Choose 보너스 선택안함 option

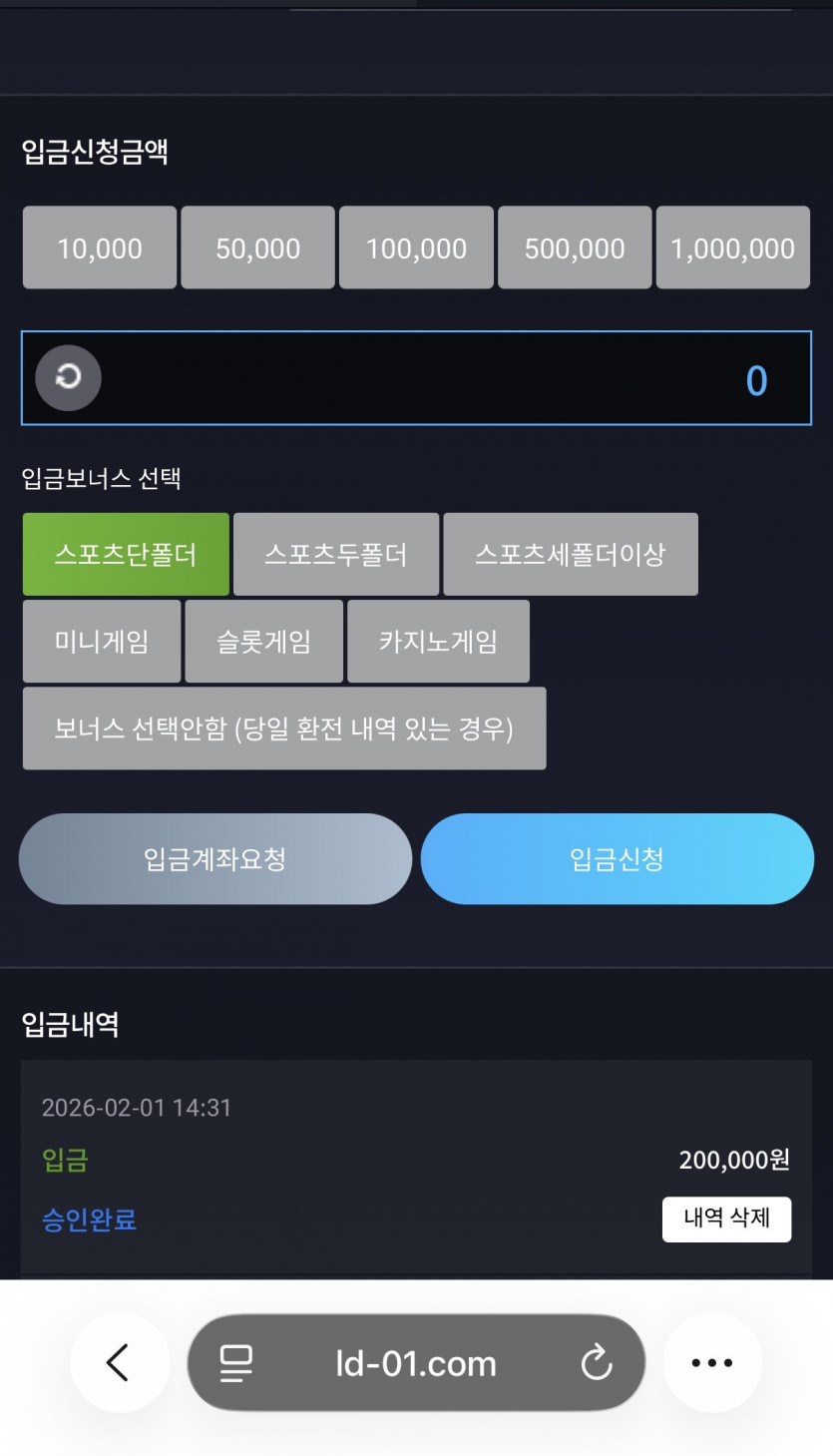click(x=284, y=728)
